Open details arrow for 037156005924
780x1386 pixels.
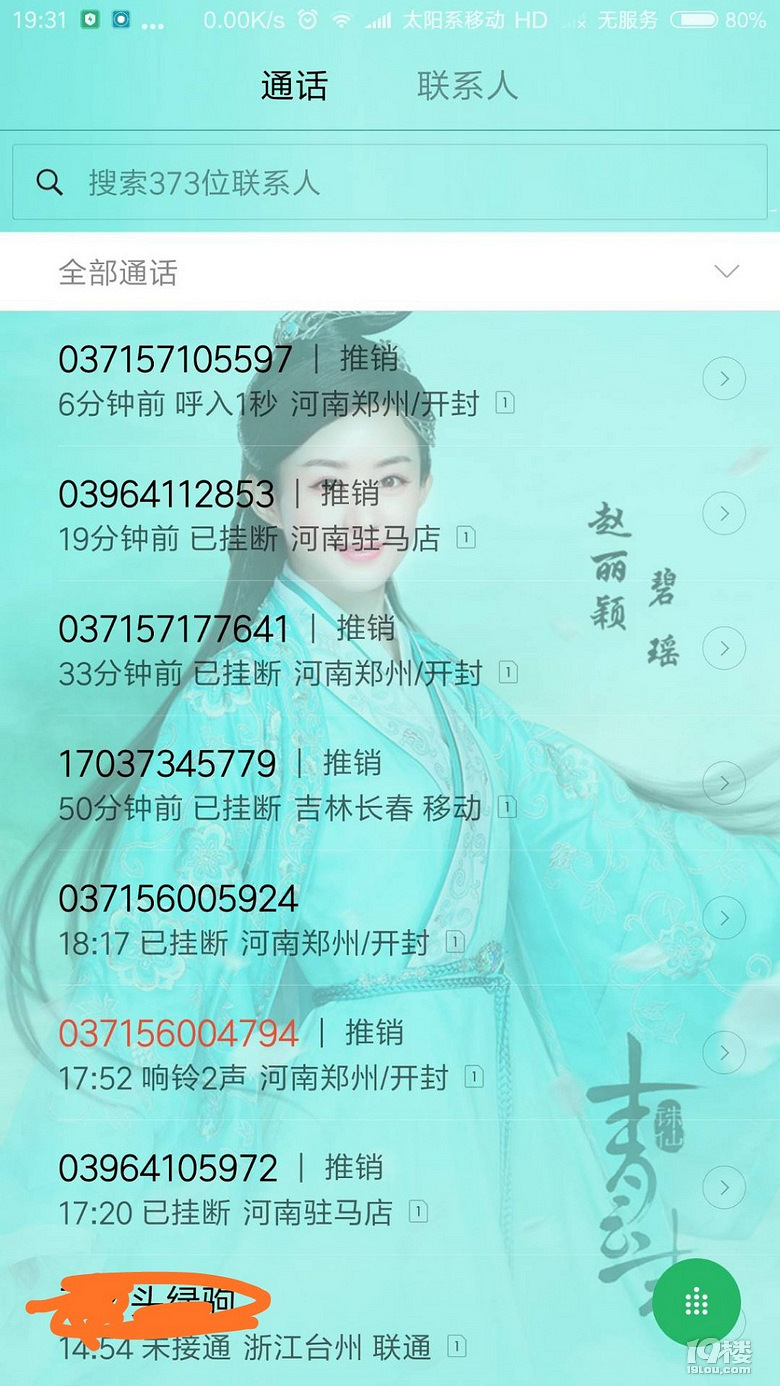tap(724, 918)
